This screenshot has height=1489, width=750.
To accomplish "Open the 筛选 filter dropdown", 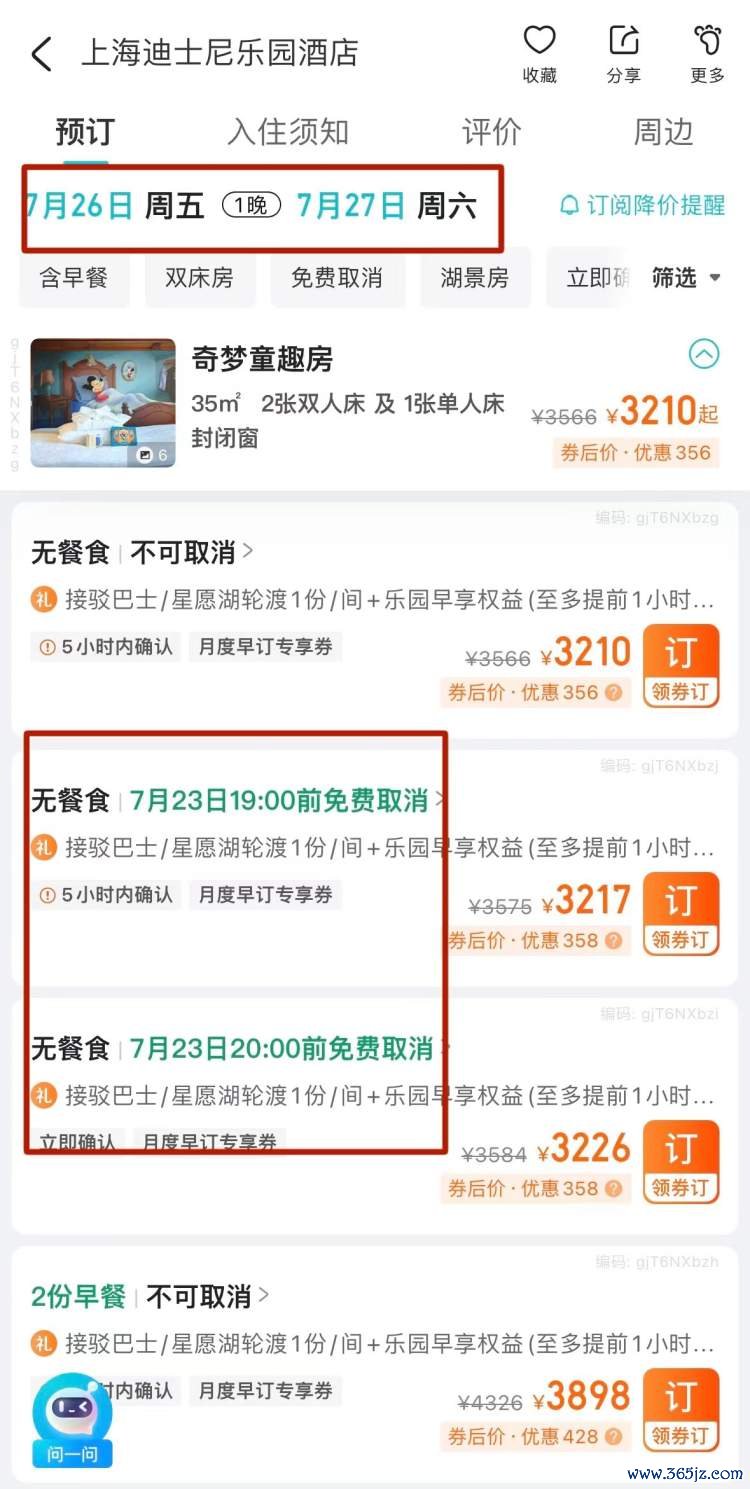I will tap(686, 278).
